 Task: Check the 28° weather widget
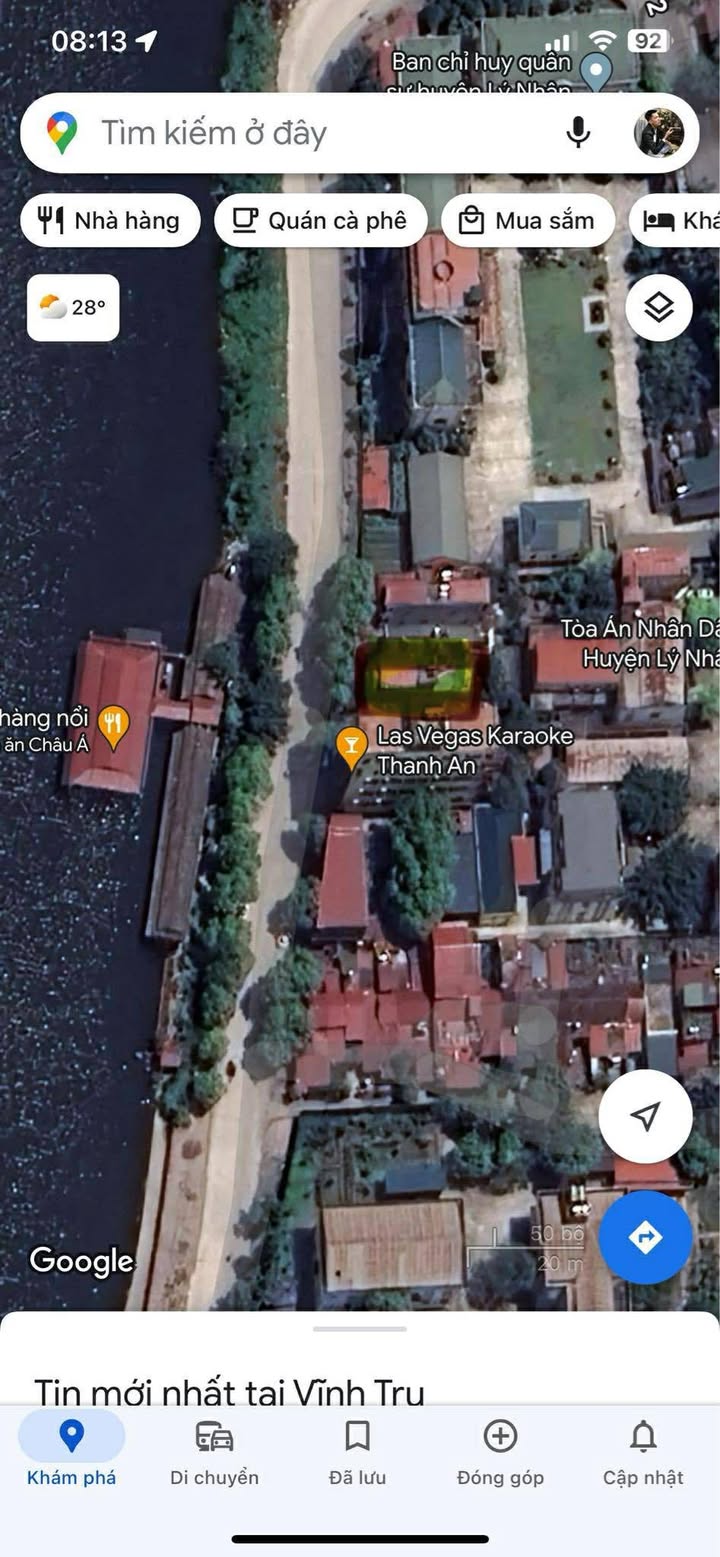coord(73,307)
